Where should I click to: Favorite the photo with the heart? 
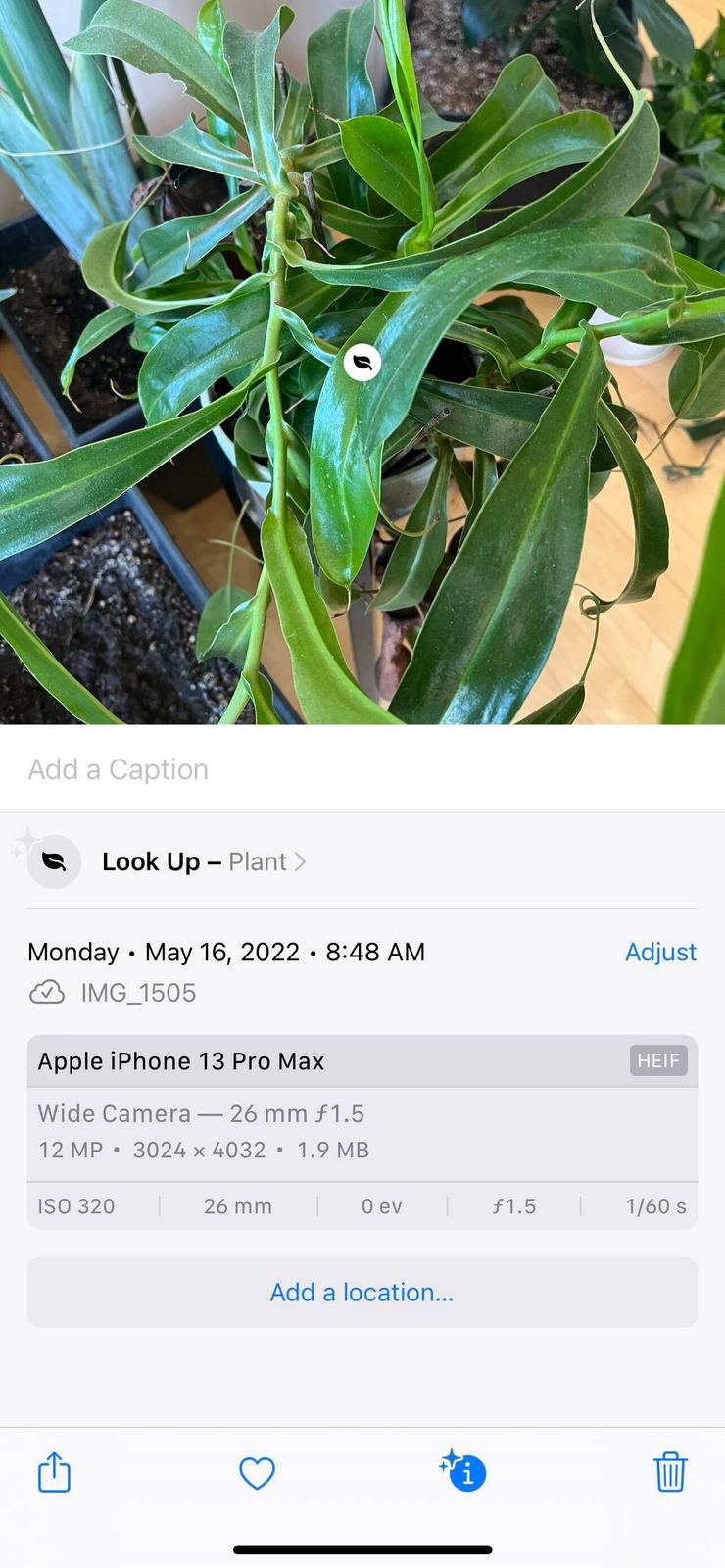coord(257,1473)
